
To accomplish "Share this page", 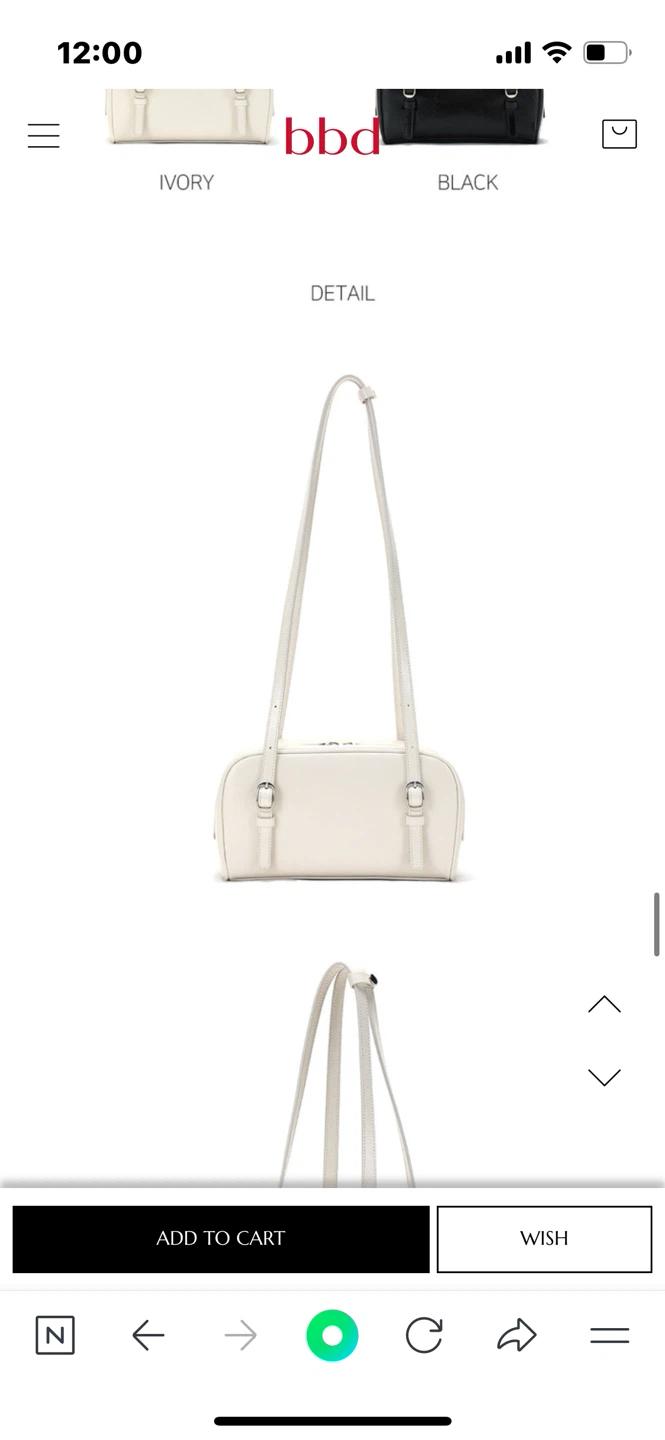I will click(517, 1335).
